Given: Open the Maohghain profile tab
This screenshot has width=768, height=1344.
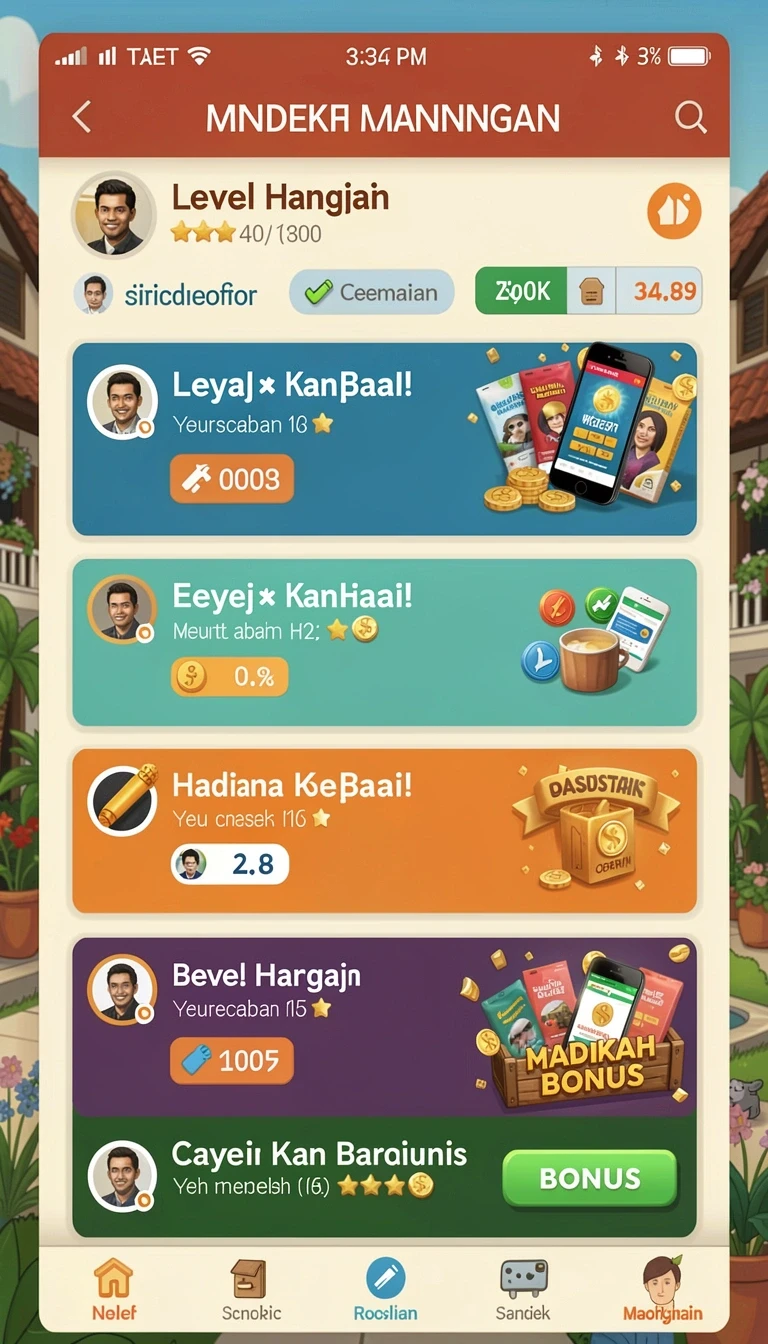Looking at the screenshot, I should click(x=662, y=1291).
